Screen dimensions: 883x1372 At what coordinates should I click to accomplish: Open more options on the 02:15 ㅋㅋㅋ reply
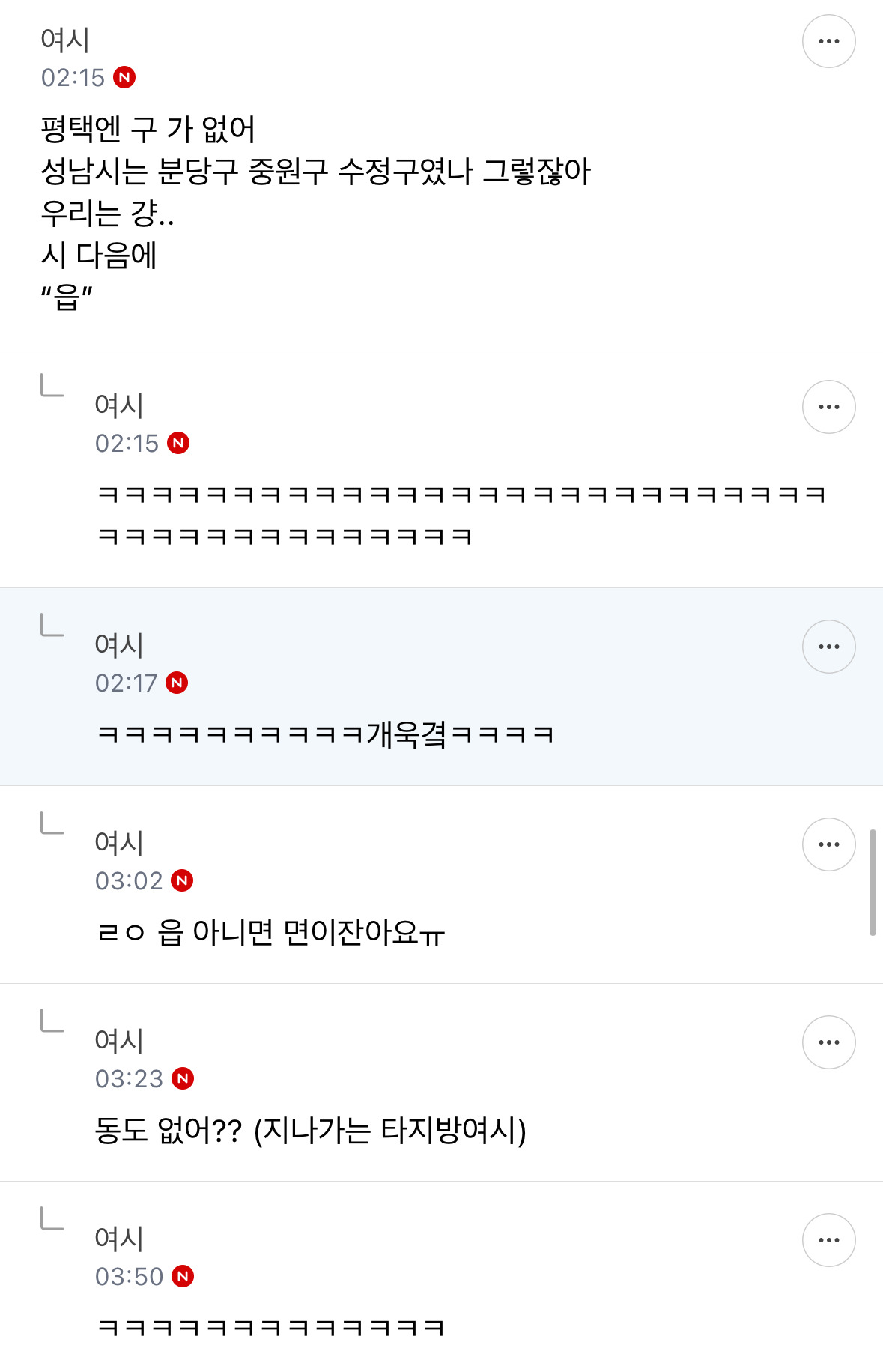(828, 407)
